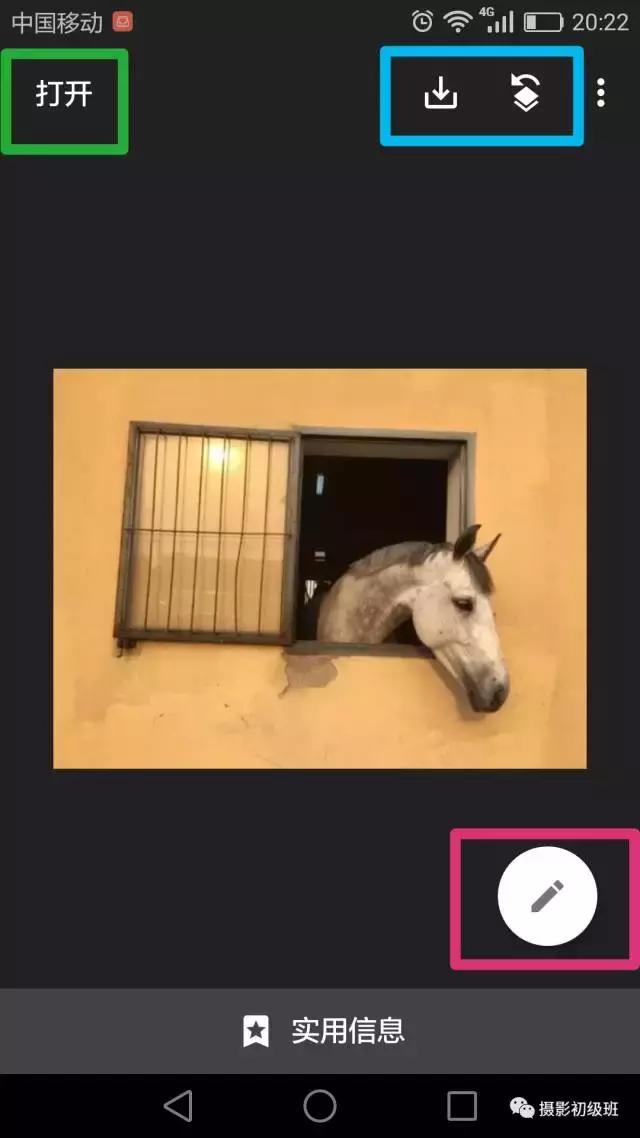The width and height of the screenshot is (640, 1138).
Task: Go back with the system back button
Action: (178, 1105)
